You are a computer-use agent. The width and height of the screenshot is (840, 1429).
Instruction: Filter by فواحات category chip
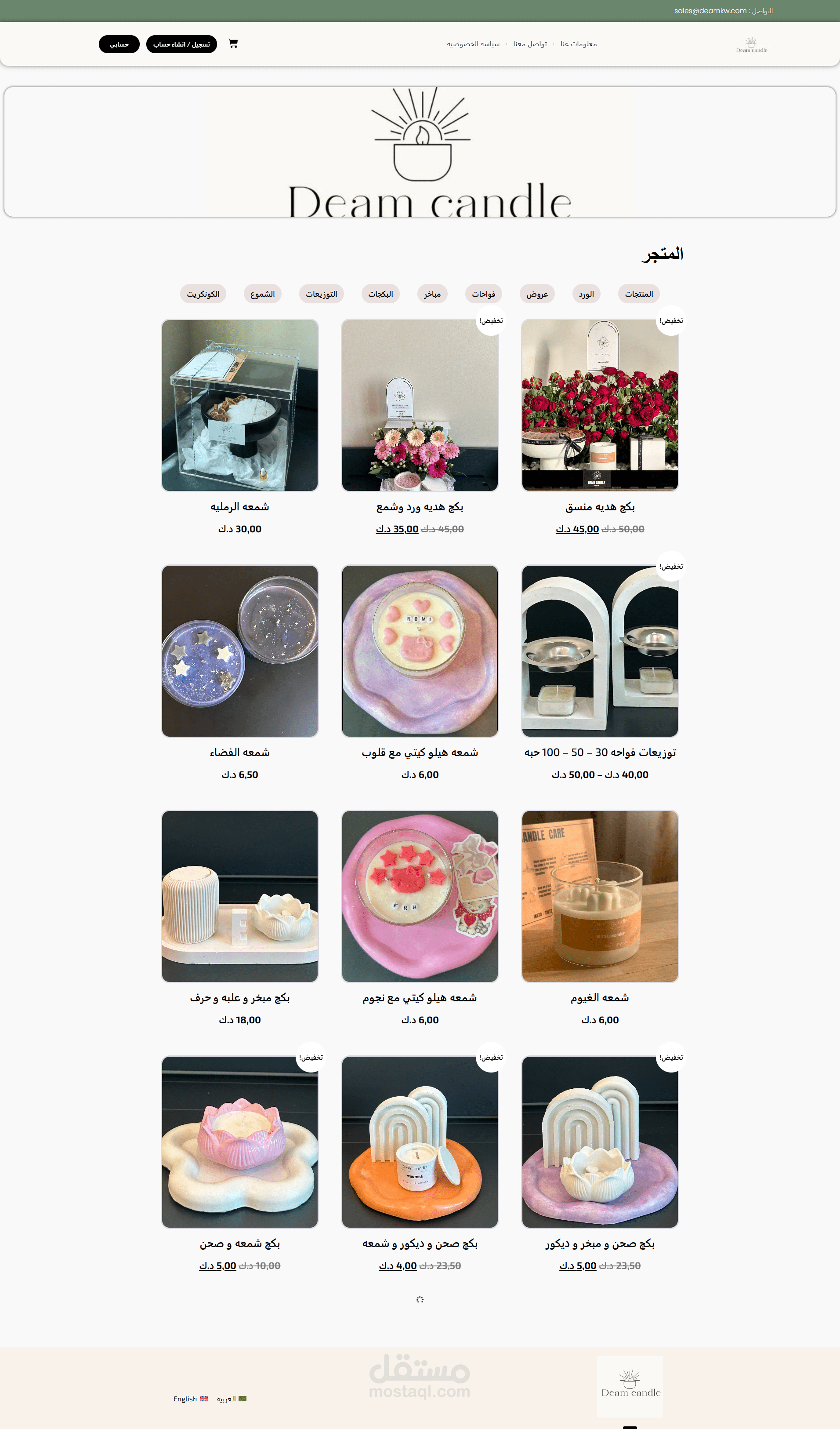point(483,294)
